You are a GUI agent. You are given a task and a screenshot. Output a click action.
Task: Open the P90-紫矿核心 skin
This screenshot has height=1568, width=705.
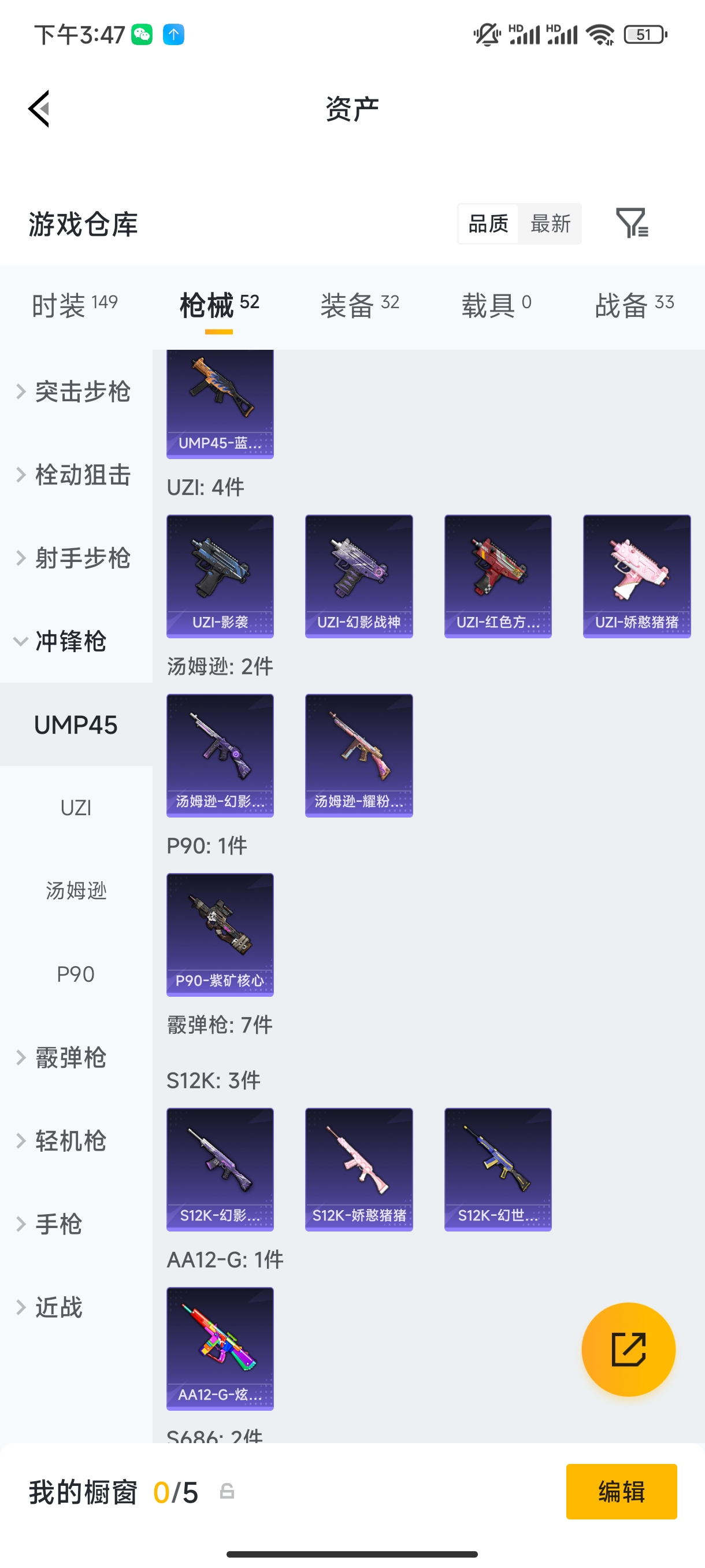click(x=220, y=934)
